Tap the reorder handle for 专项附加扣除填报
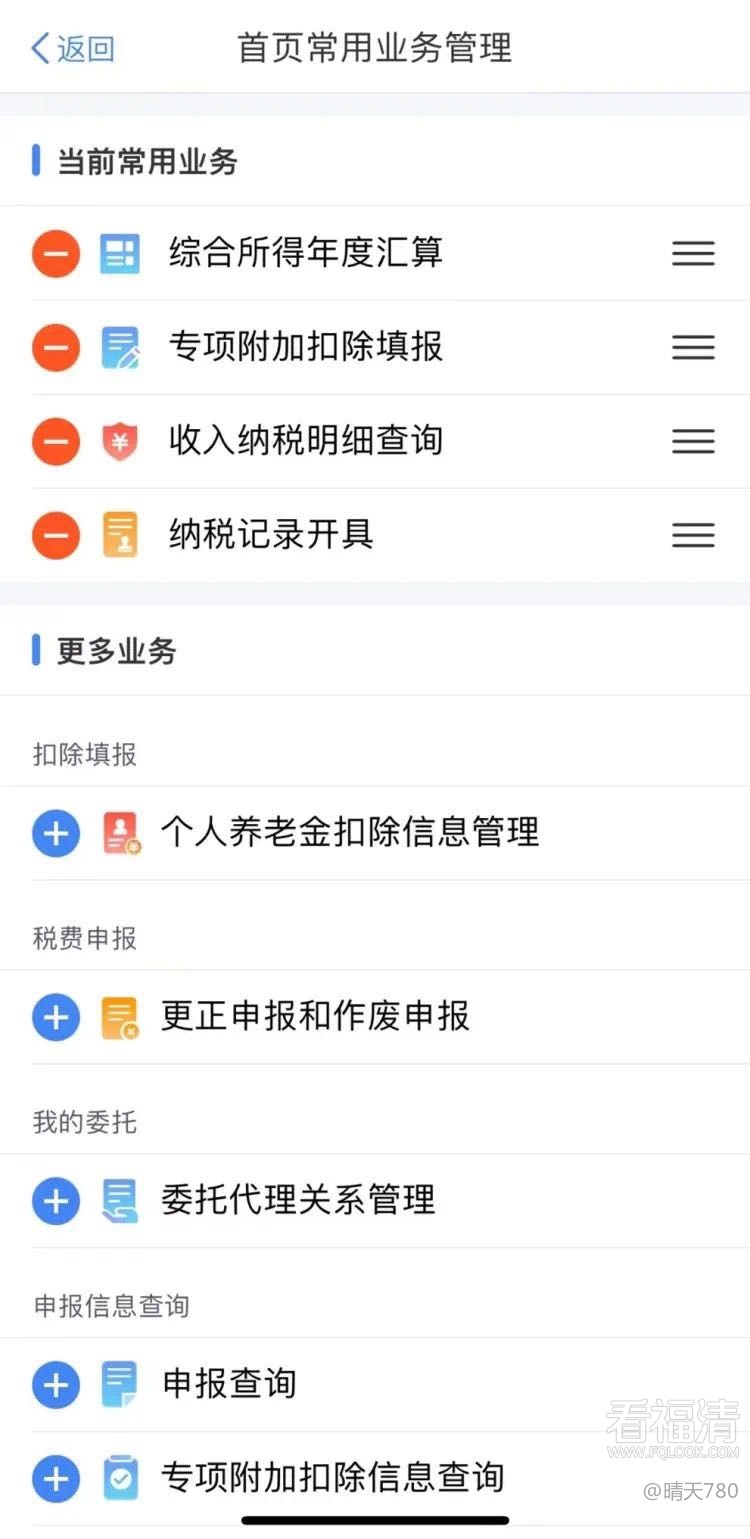This screenshot has height=1539, width=750. coord(693,347)
